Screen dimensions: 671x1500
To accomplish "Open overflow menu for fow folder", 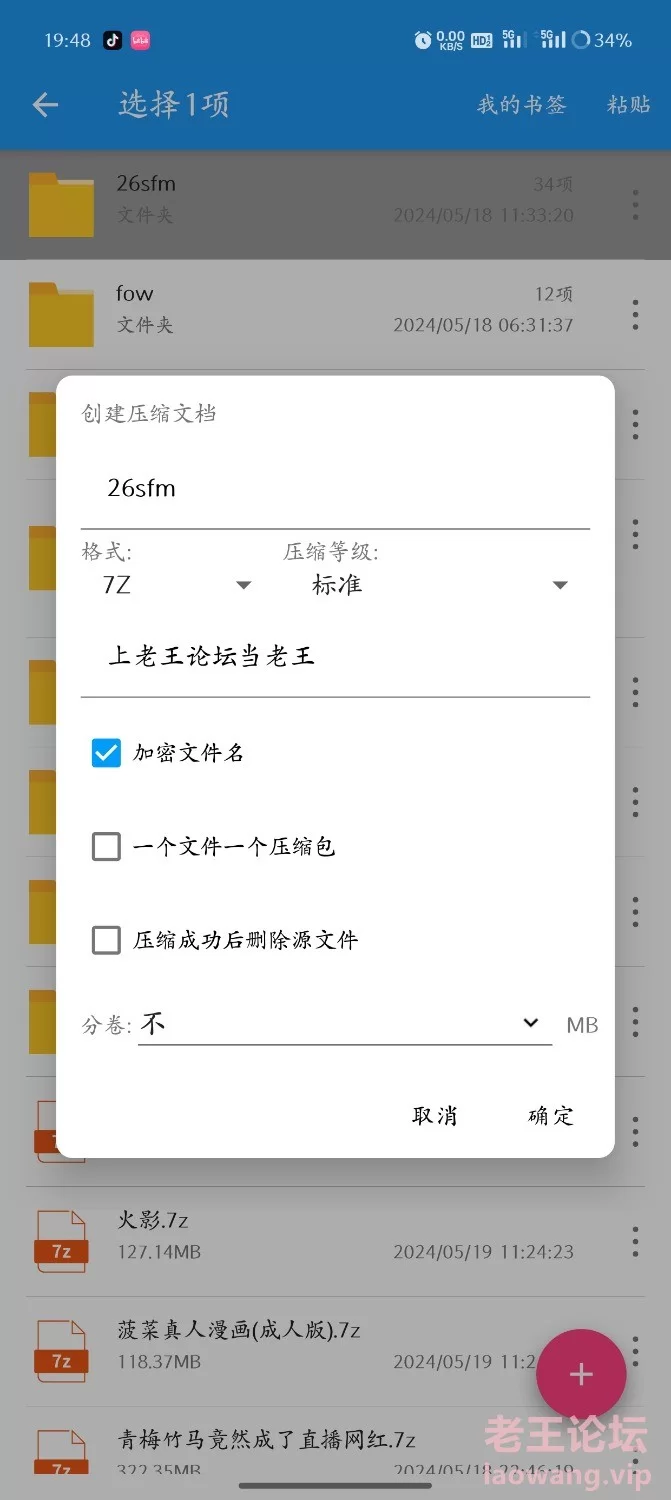I will 635,315.
